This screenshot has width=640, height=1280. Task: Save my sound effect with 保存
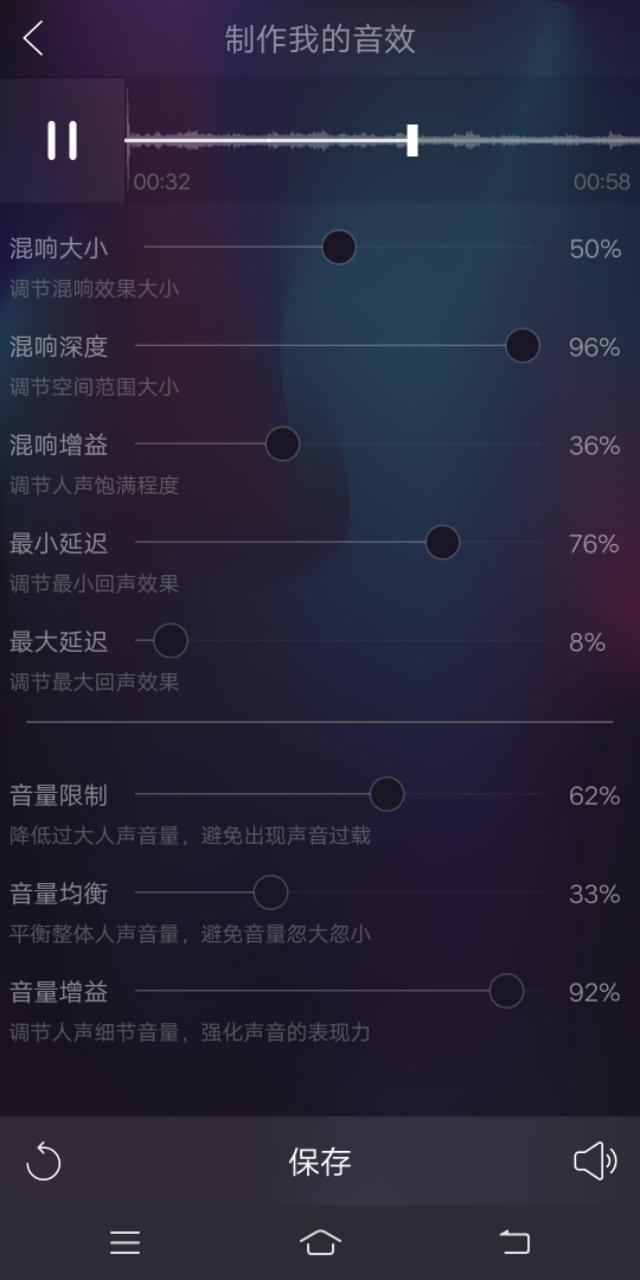pos(320,1162)
